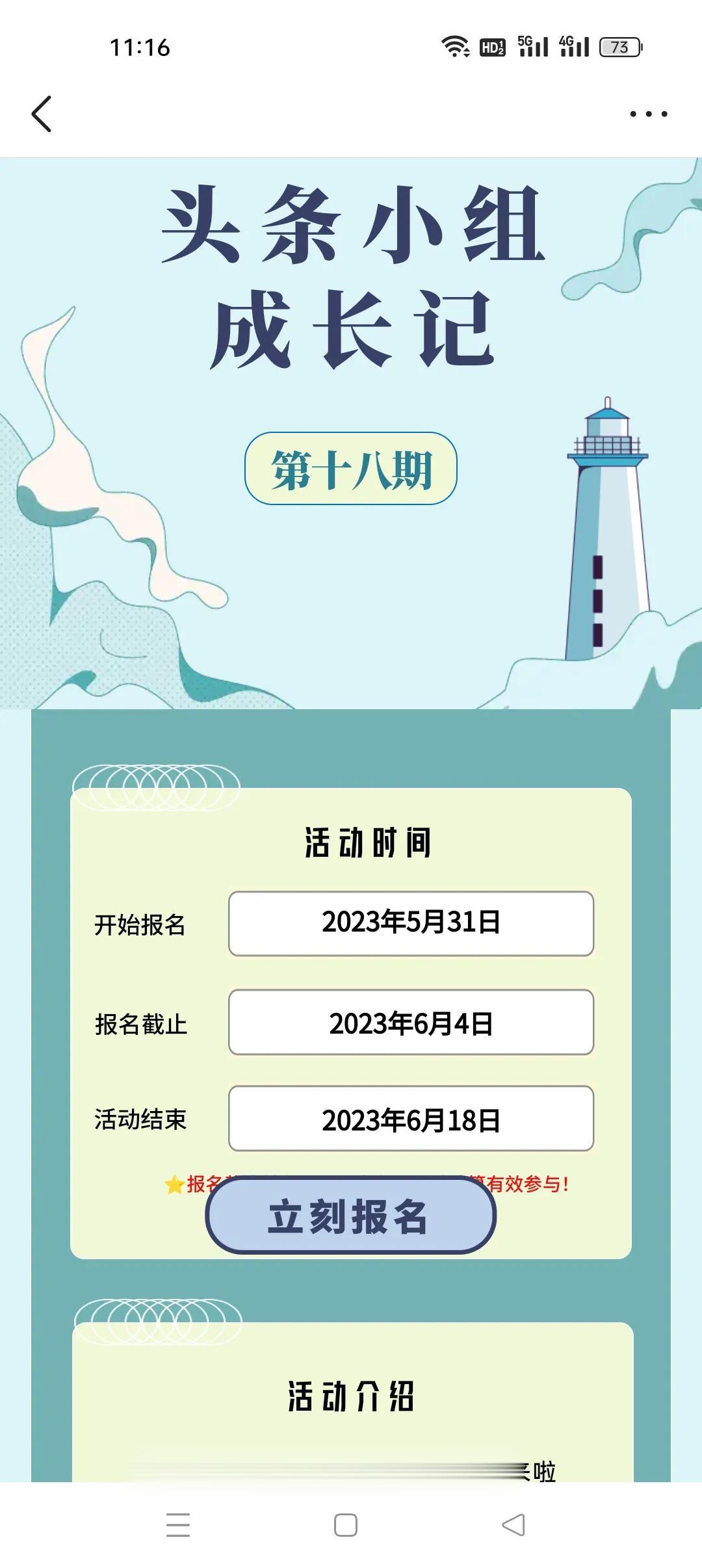Tap the HD2 indicator in status bar

point(491,46)
